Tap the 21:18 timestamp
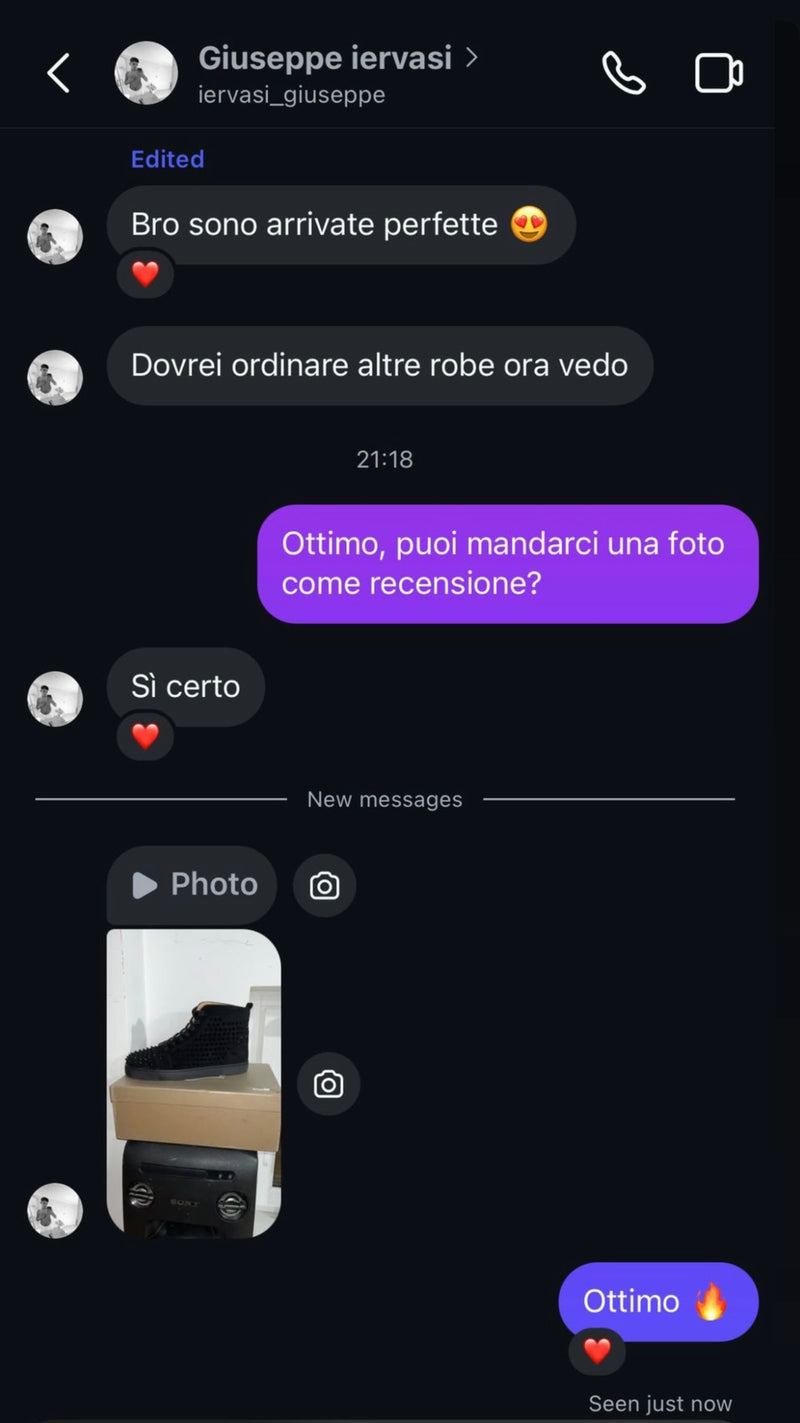Image resolution: width=800 pixels, height=1423 pixels. point(386,459)
